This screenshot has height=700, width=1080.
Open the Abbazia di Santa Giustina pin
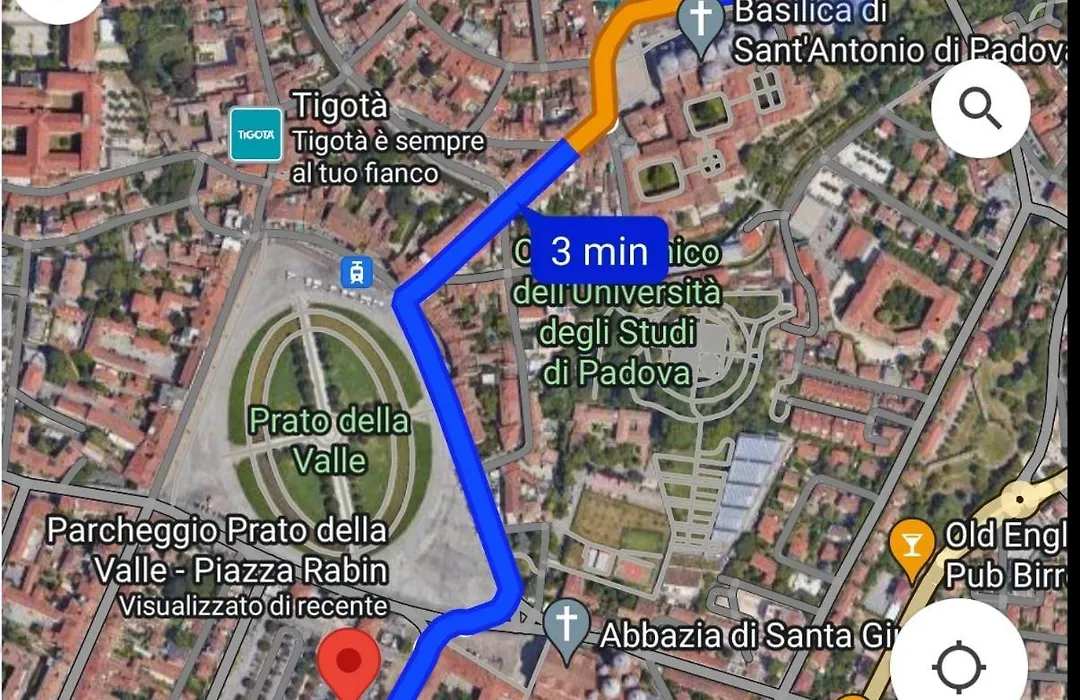(x=567, y=628)
